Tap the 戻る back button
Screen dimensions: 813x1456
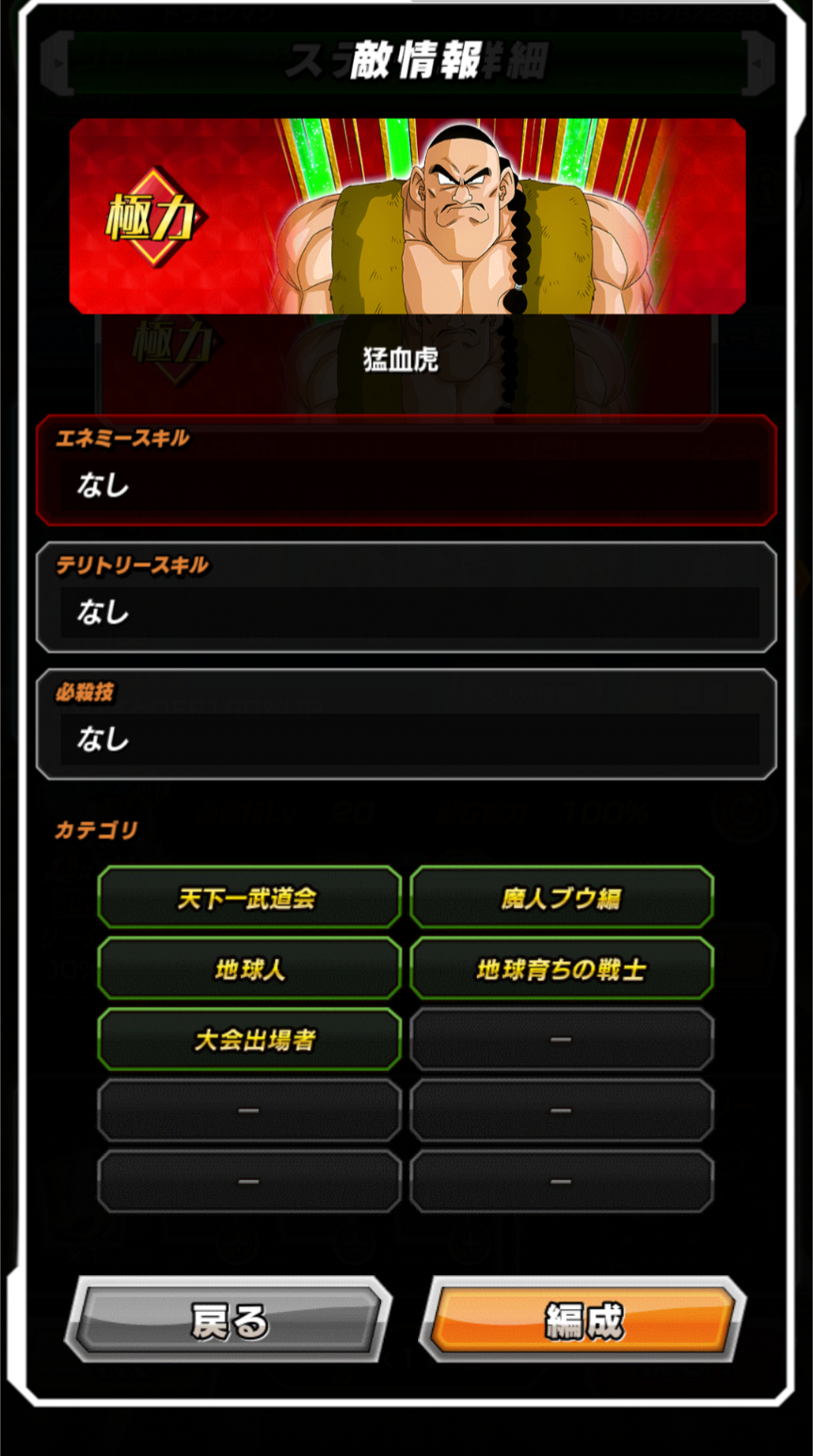[229, 1320]
